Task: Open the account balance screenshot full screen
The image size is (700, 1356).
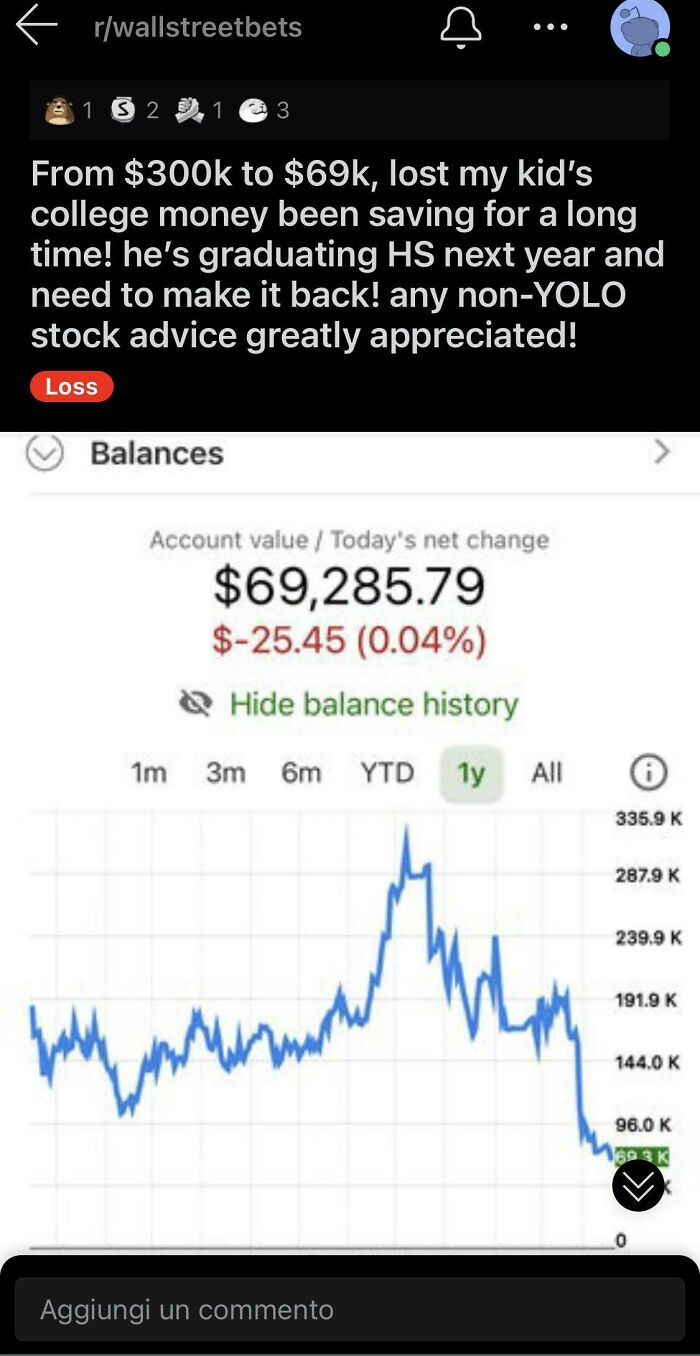Action: click(x=350, y=840)
